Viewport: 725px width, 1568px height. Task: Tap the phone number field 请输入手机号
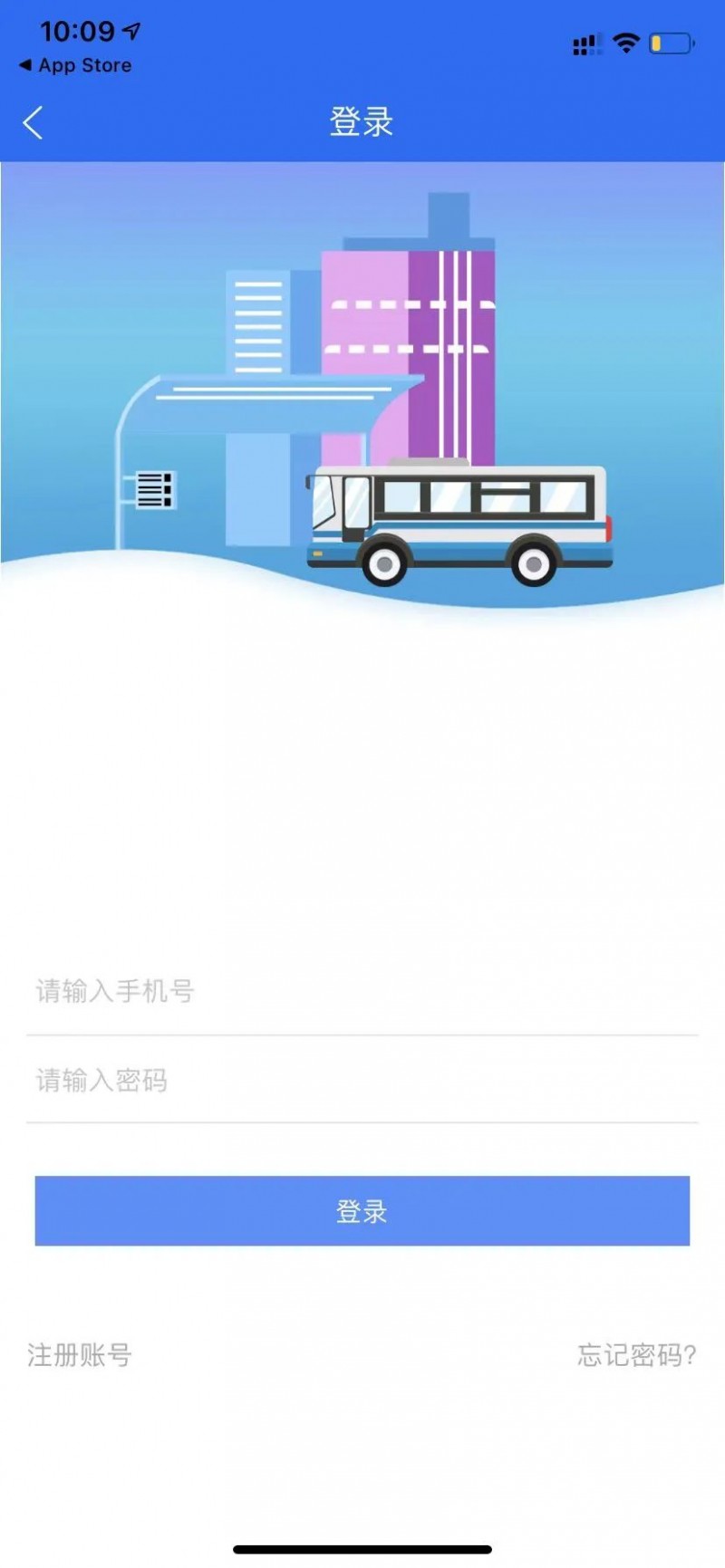tap(362, 991)
